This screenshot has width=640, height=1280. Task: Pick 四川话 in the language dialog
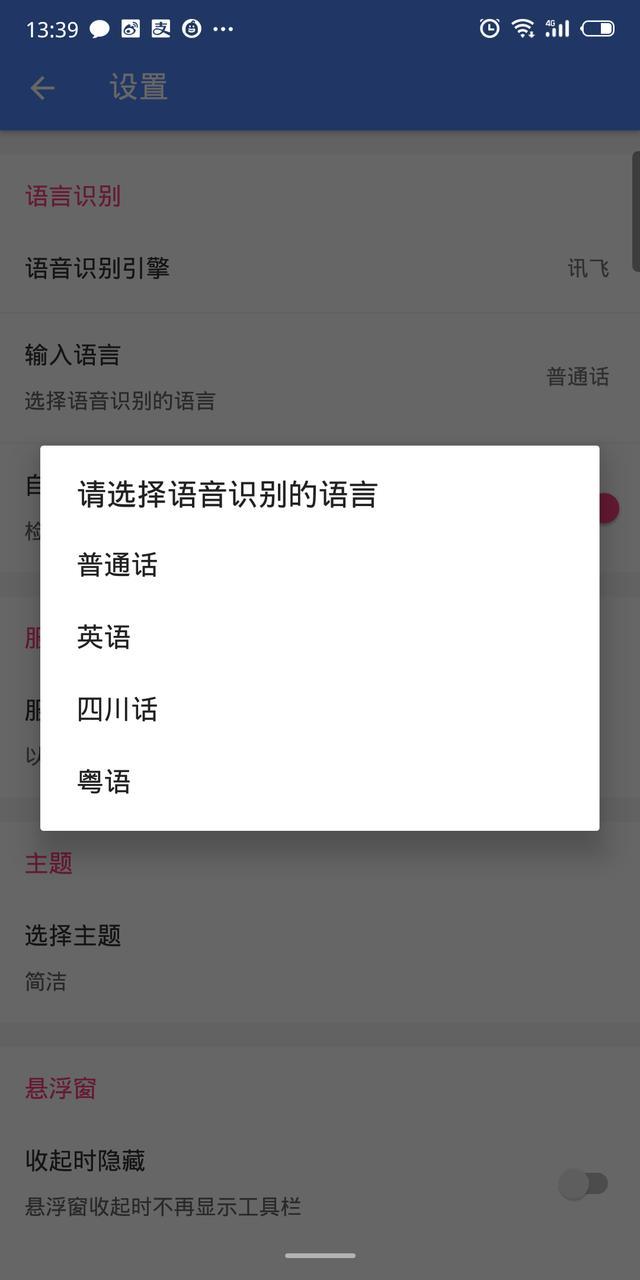point(118,710)
